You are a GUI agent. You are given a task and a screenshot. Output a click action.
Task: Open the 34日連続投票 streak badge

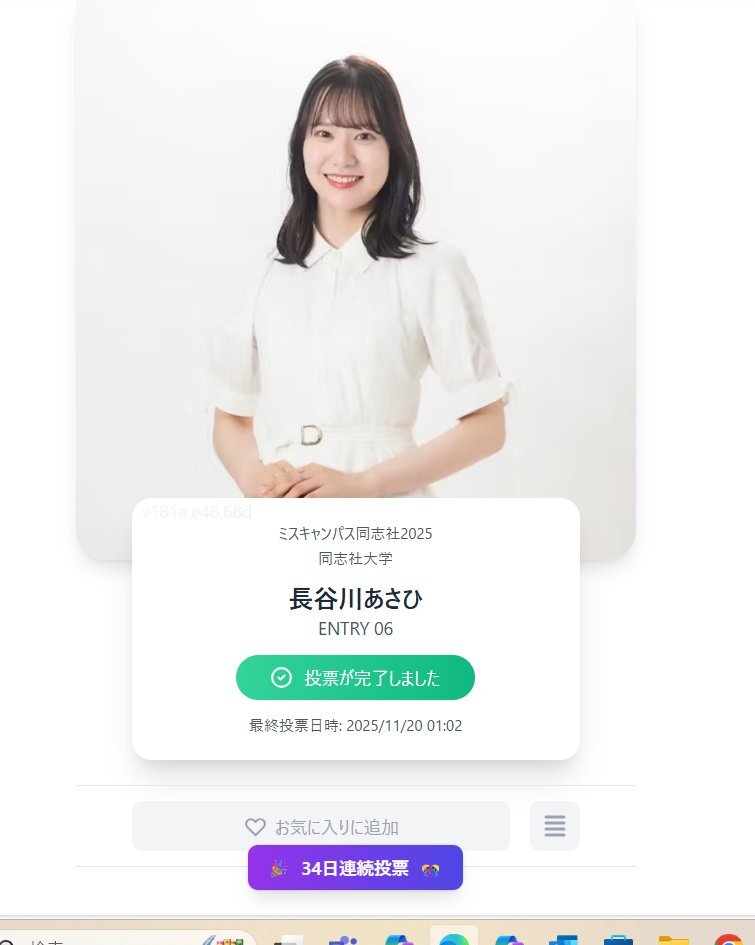pyautogui.click(x=355, y=868)
